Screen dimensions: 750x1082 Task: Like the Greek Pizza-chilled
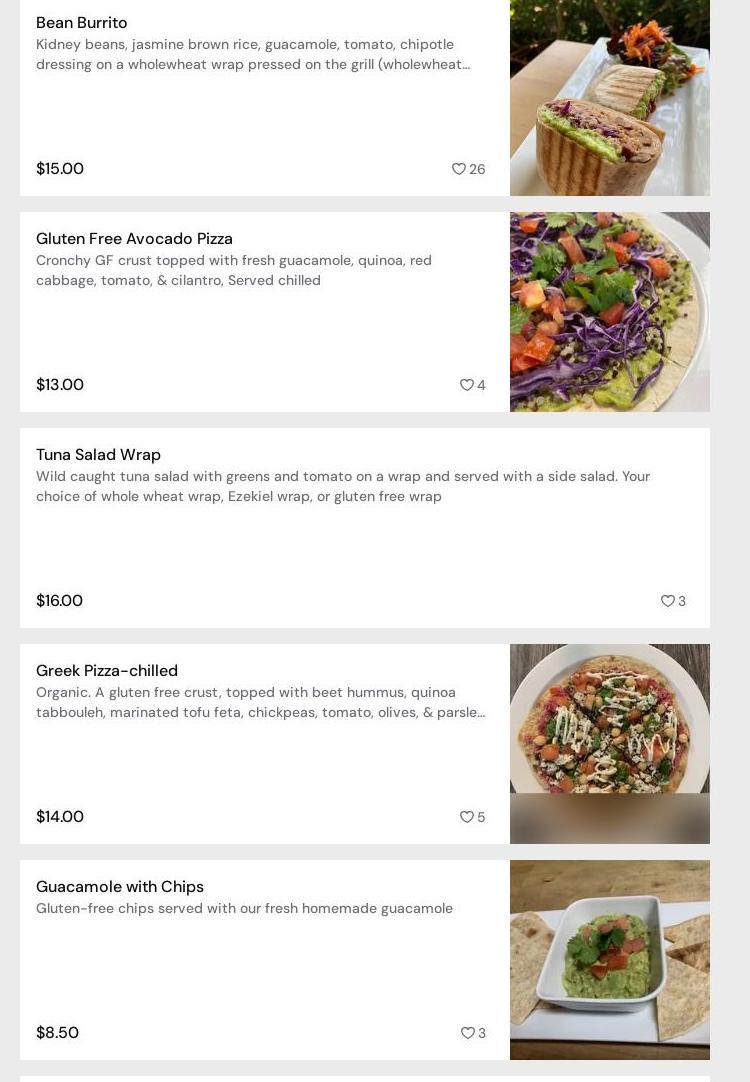pyautogui.click(x=467, y=817)
